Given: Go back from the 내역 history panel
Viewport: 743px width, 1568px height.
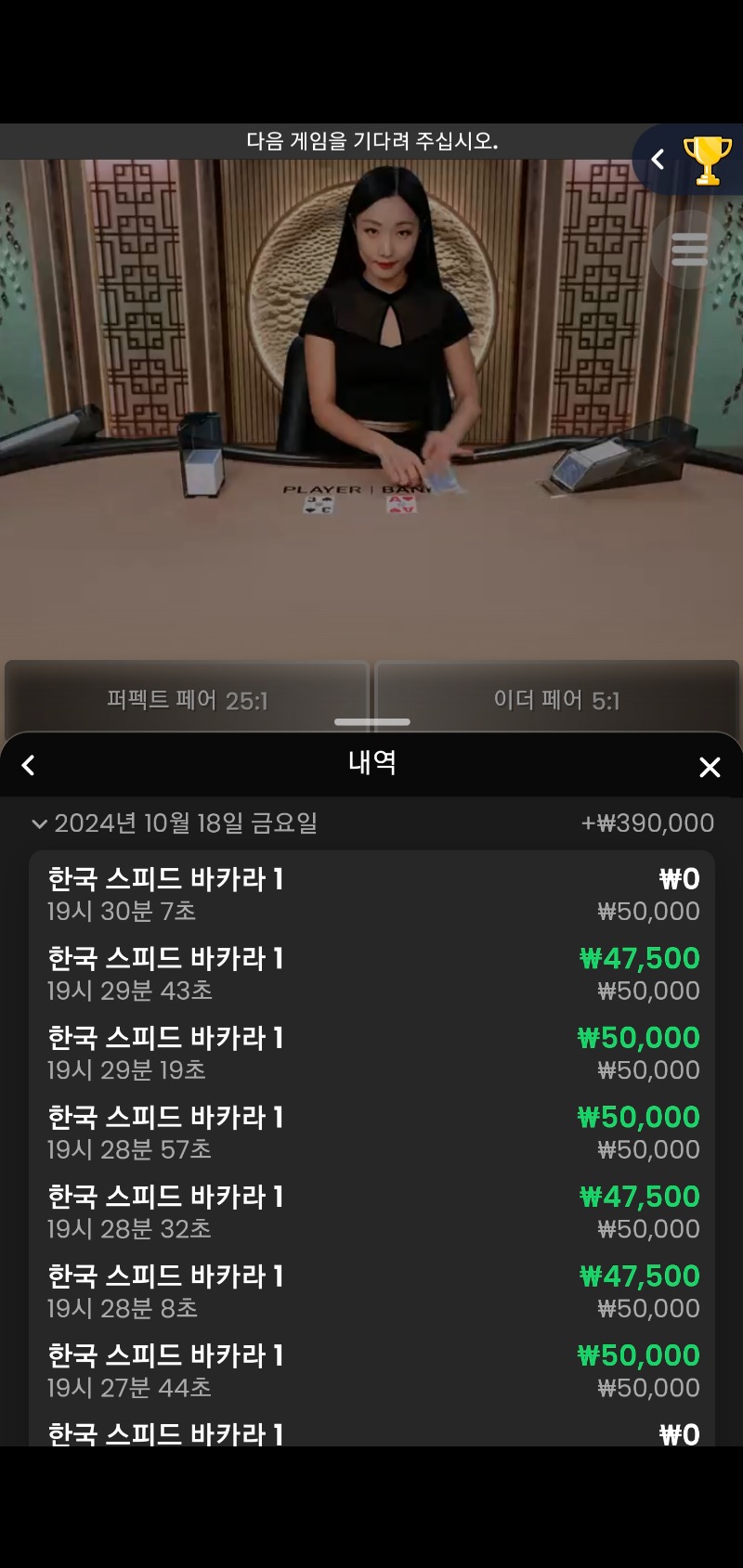Looking at the screenshot, I should (28, 766).
